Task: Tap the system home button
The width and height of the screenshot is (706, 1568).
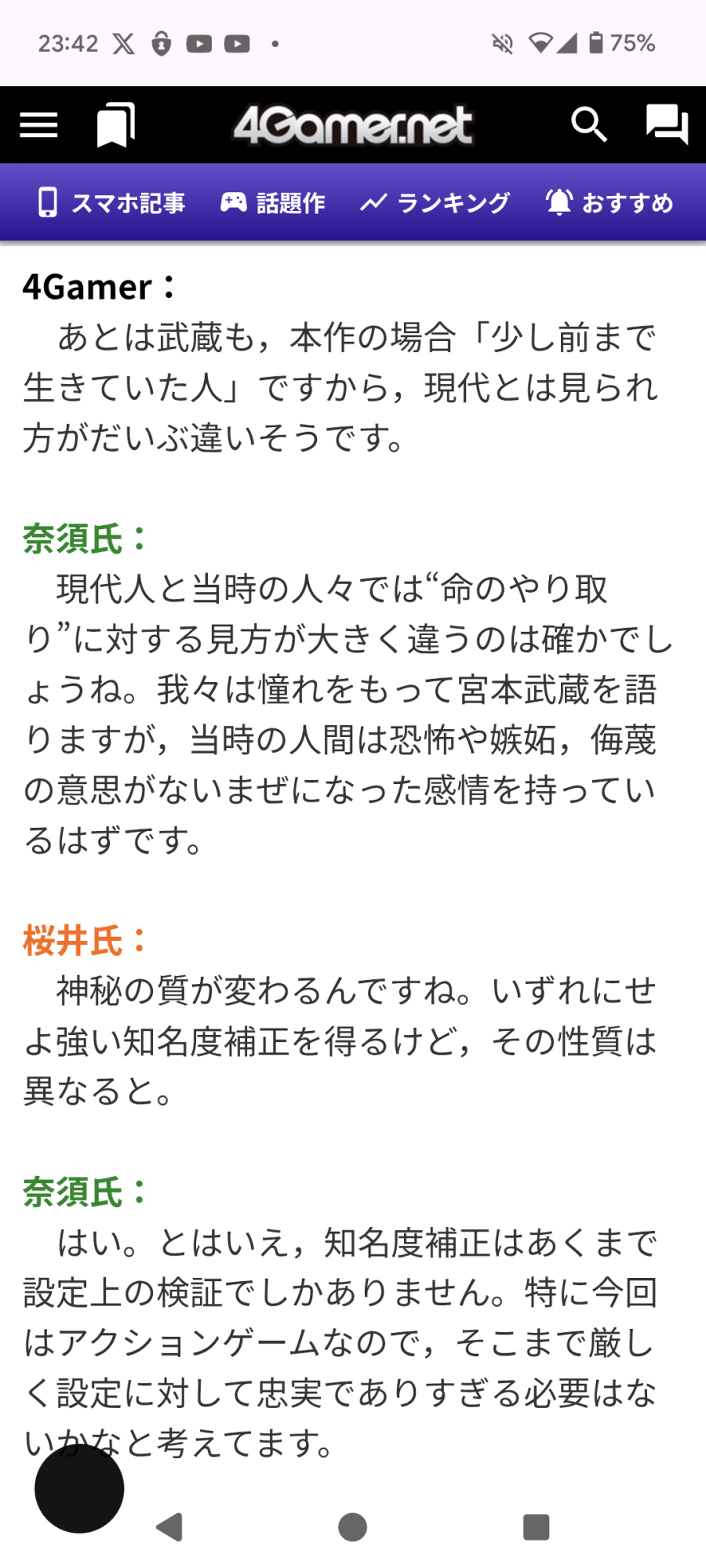Action: [353, 1527]
